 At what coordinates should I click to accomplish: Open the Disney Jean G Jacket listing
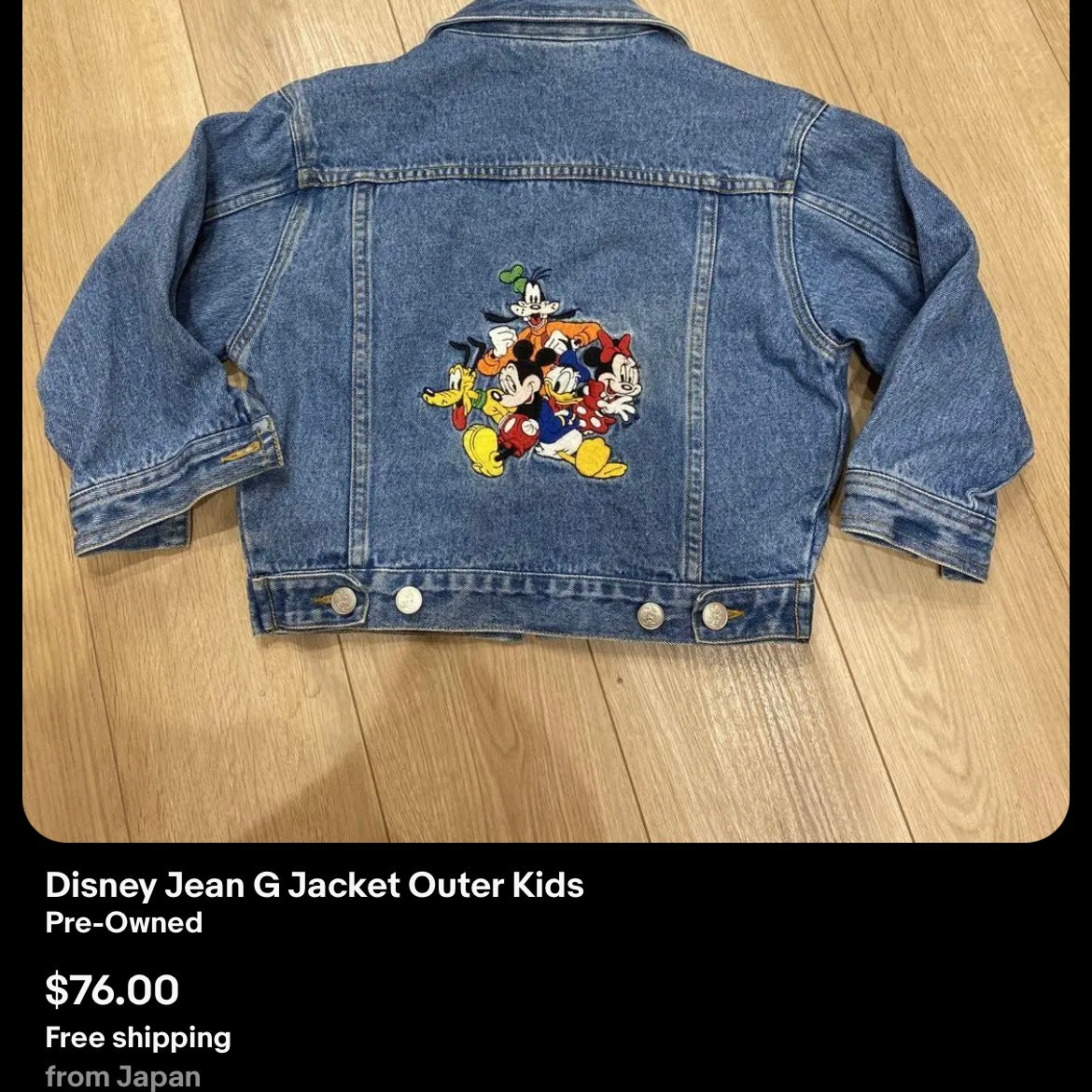tap(315, 885)
